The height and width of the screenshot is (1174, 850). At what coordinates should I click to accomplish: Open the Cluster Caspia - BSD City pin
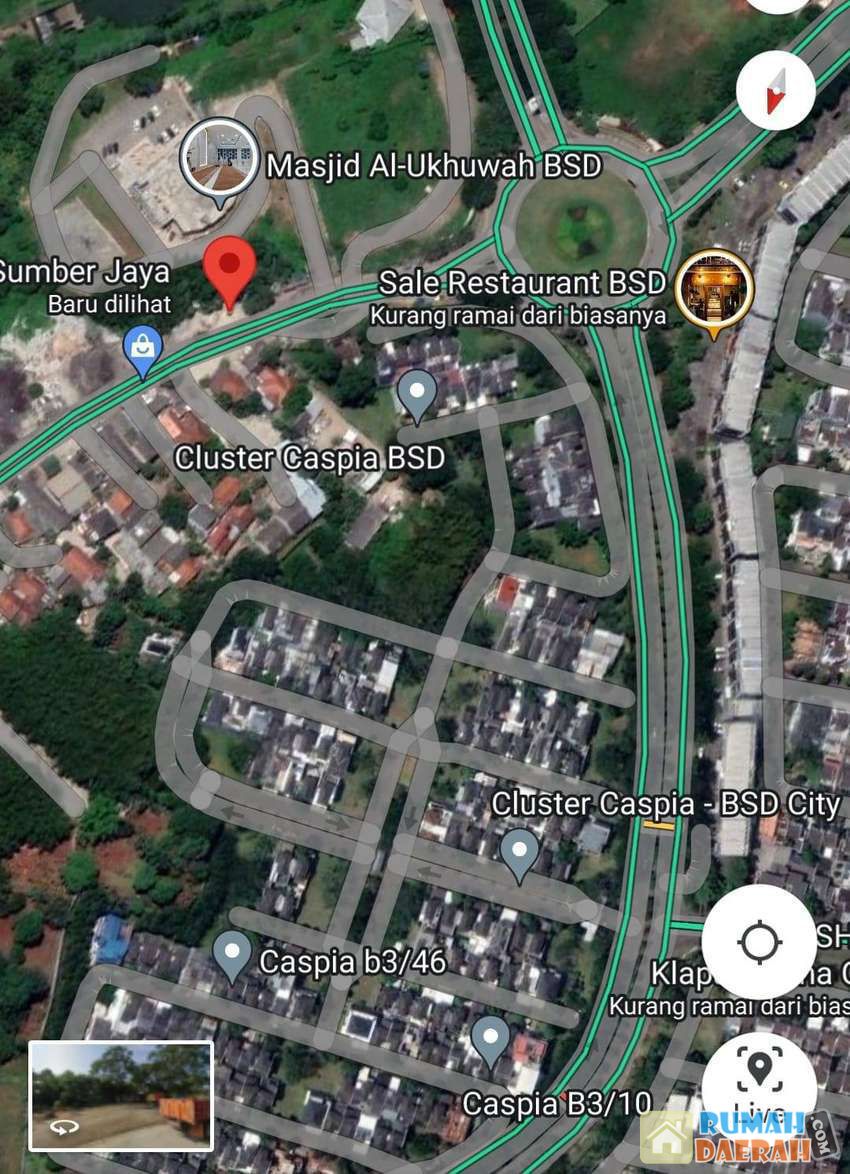click(519, 853)
